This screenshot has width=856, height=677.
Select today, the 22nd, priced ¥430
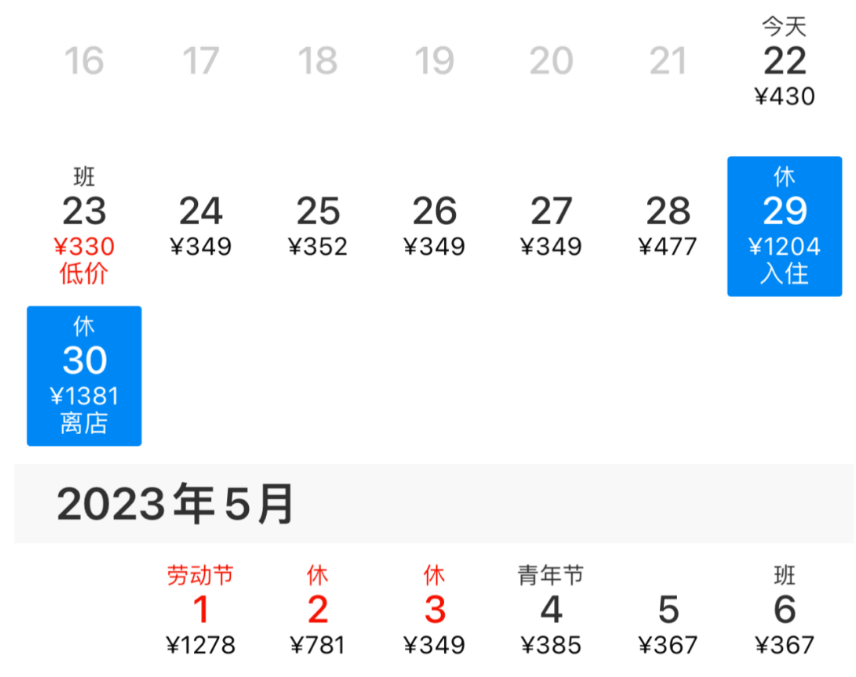(784, 63)
